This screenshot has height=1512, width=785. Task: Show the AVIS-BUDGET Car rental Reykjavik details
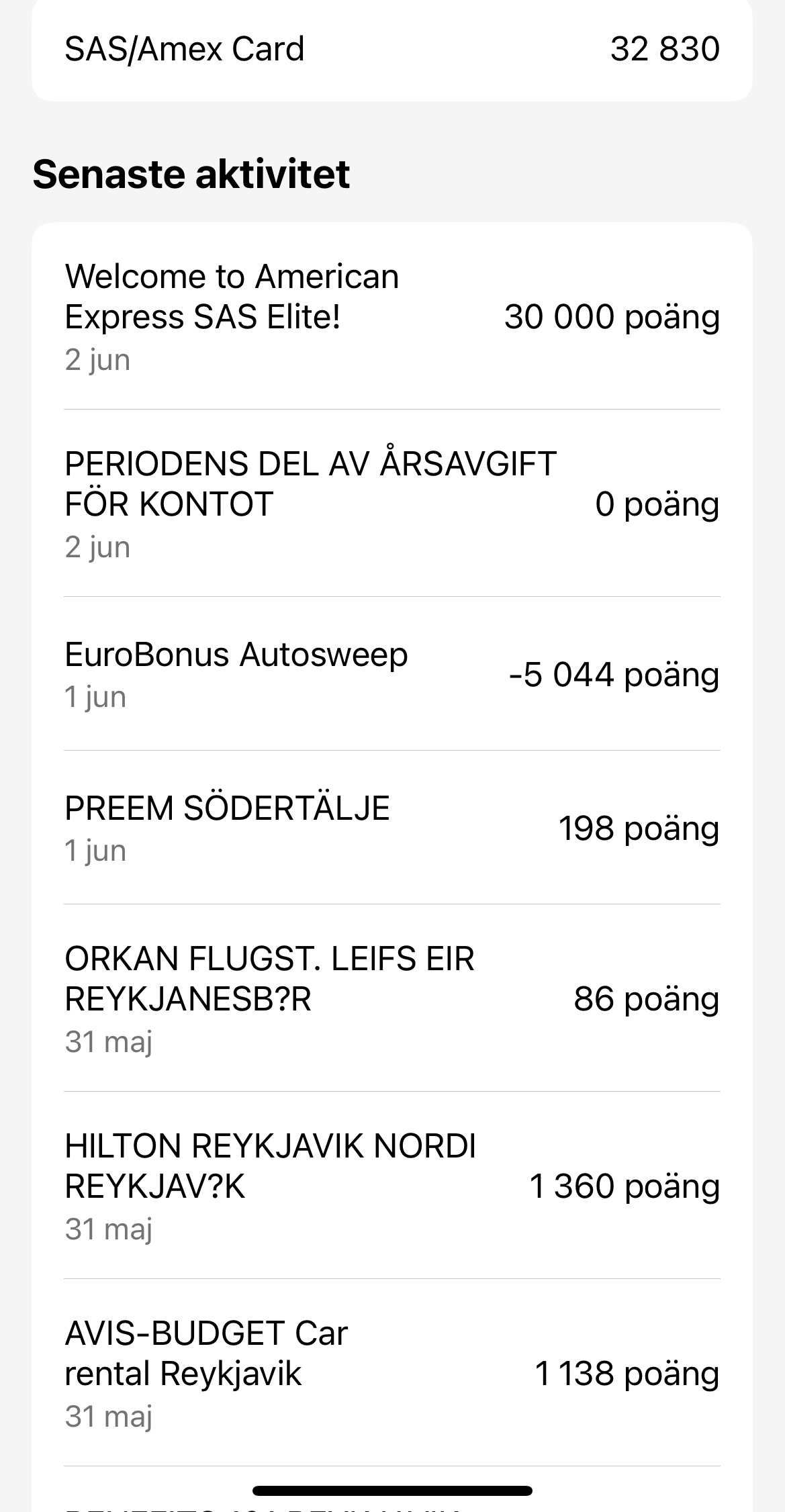pos(391,1373)
